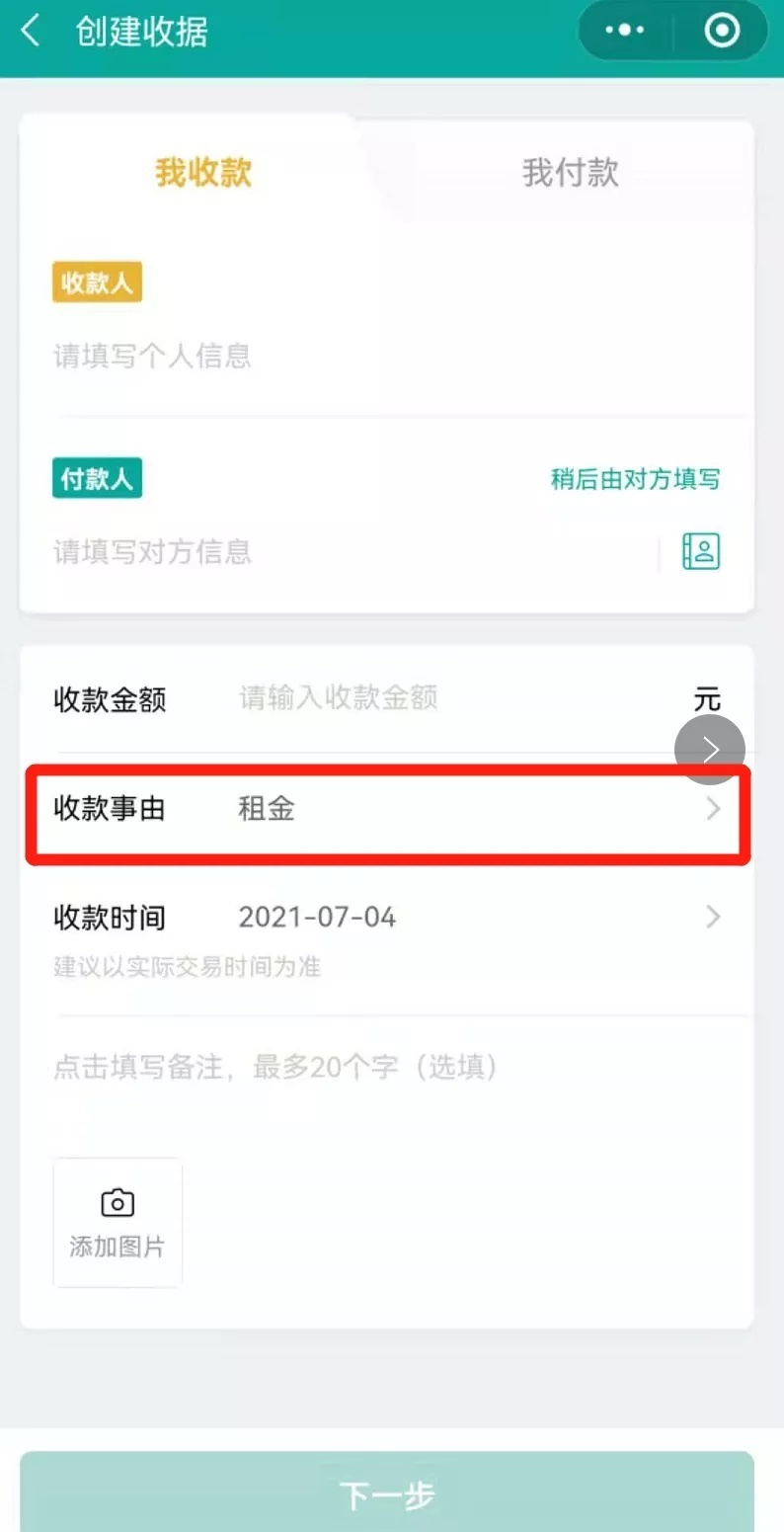Screen dimensions: 784x1532
Task: Open 收款事由 row showing 租金
Action: (387, 810)
